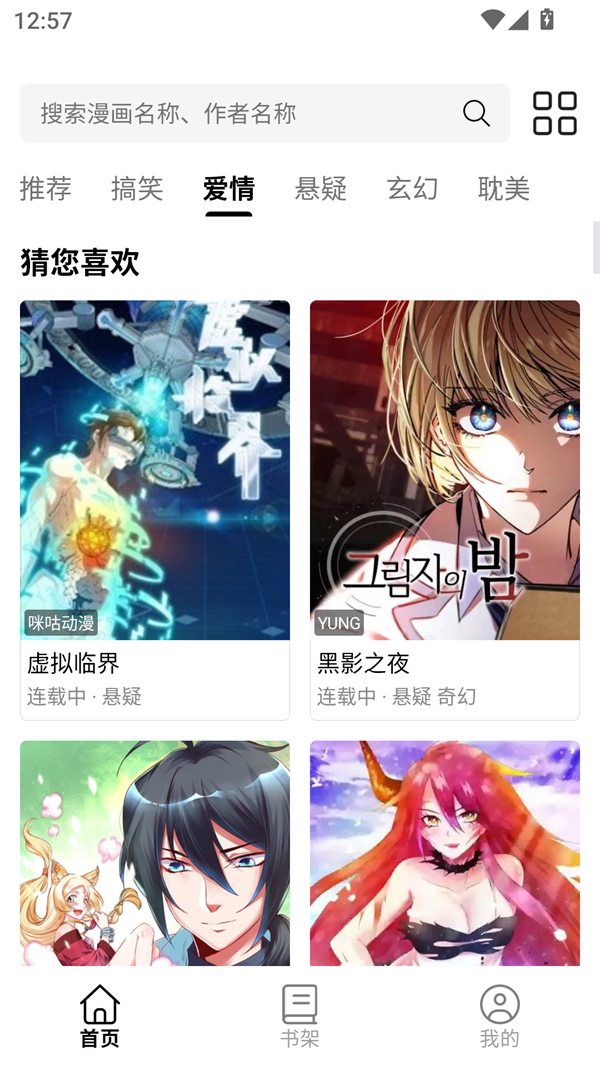Go to the 首页 home tab

point(100,1016)
